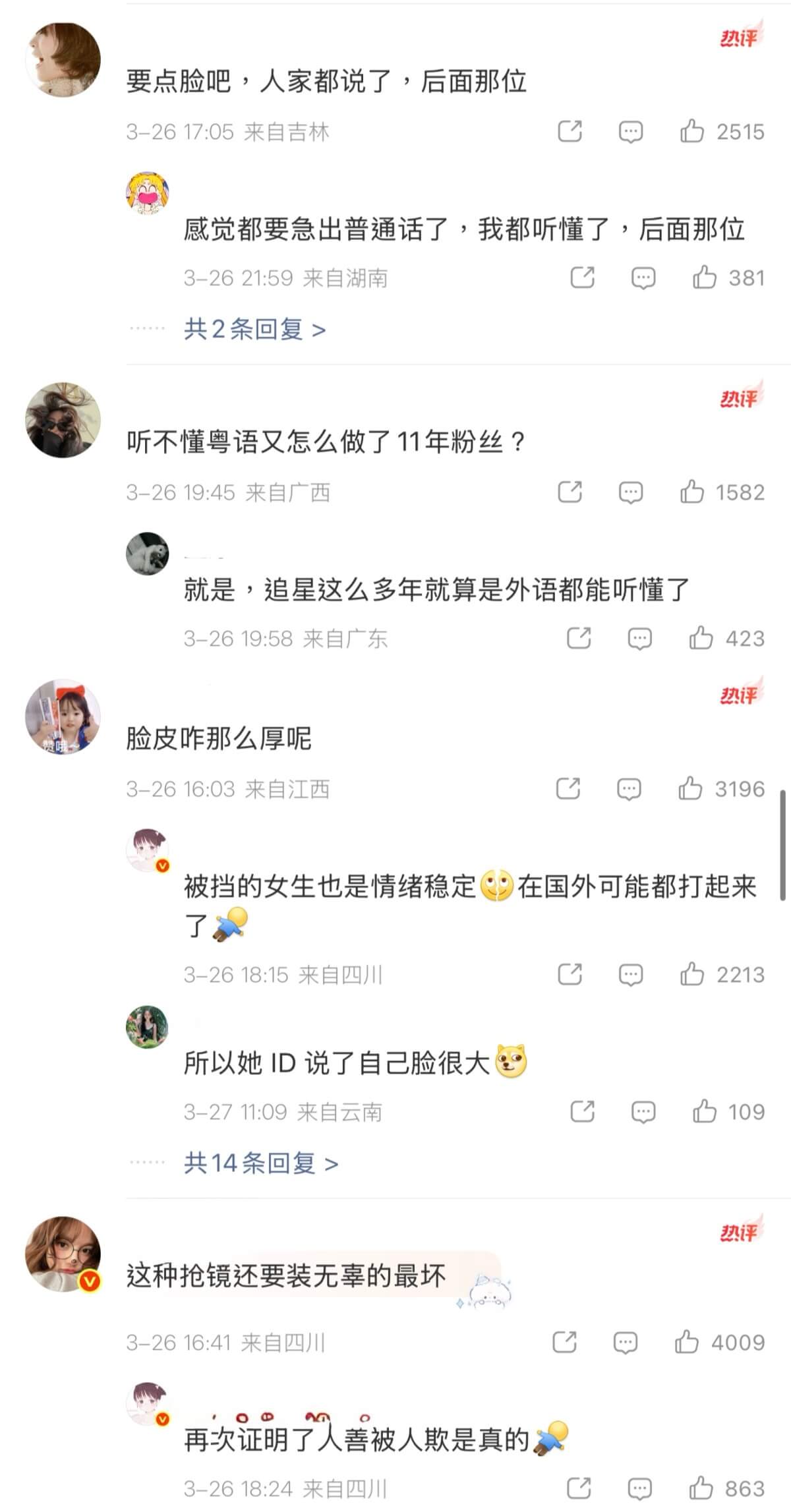Open avatar of the 这种抢镜 commenter

[63, 1254]
